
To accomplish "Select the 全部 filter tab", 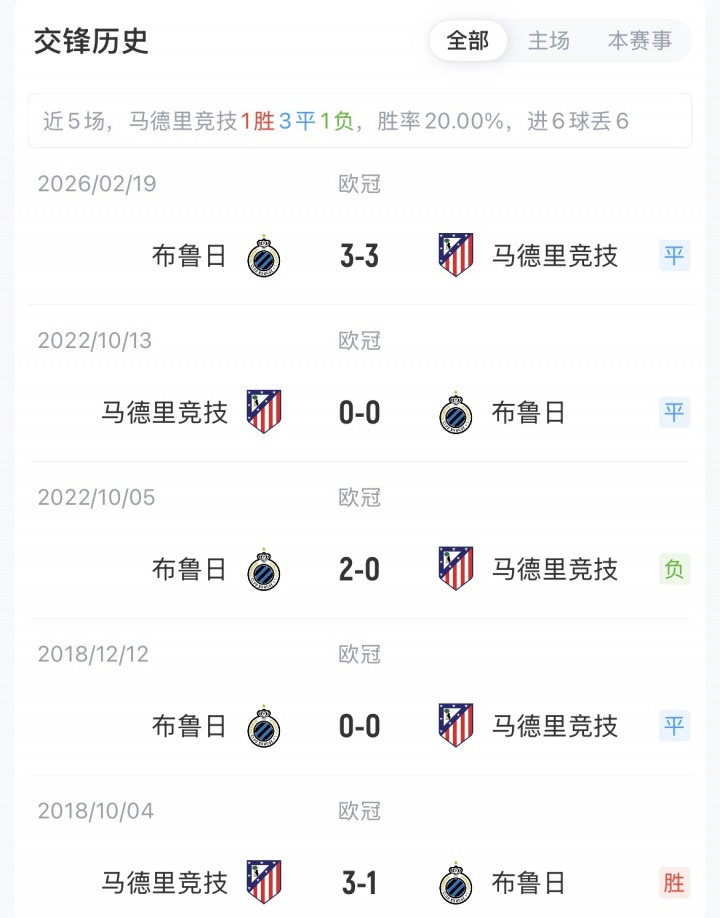I will pos(468,41).
